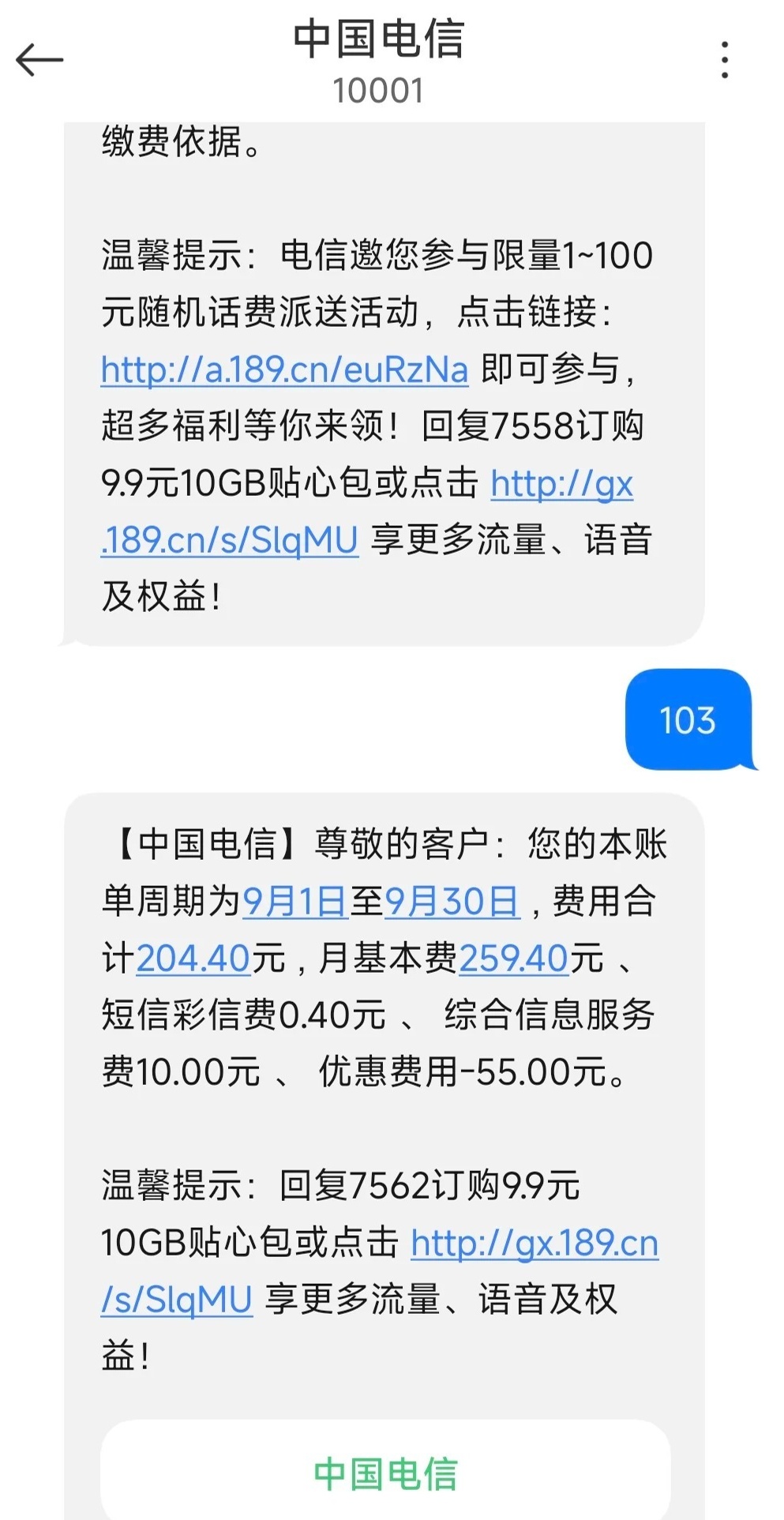This screenshot has height=1520, width=784.
Task: Tap the back arrow to exit conversation
Action: tap(38, 58)
